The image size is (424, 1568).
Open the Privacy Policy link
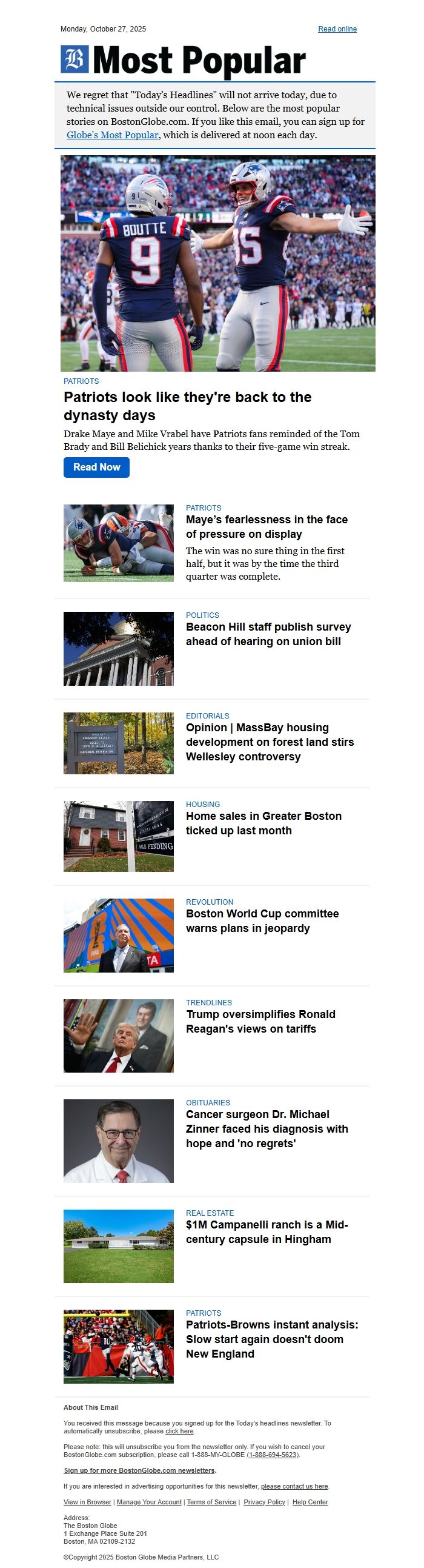(x=264, y=1502)
